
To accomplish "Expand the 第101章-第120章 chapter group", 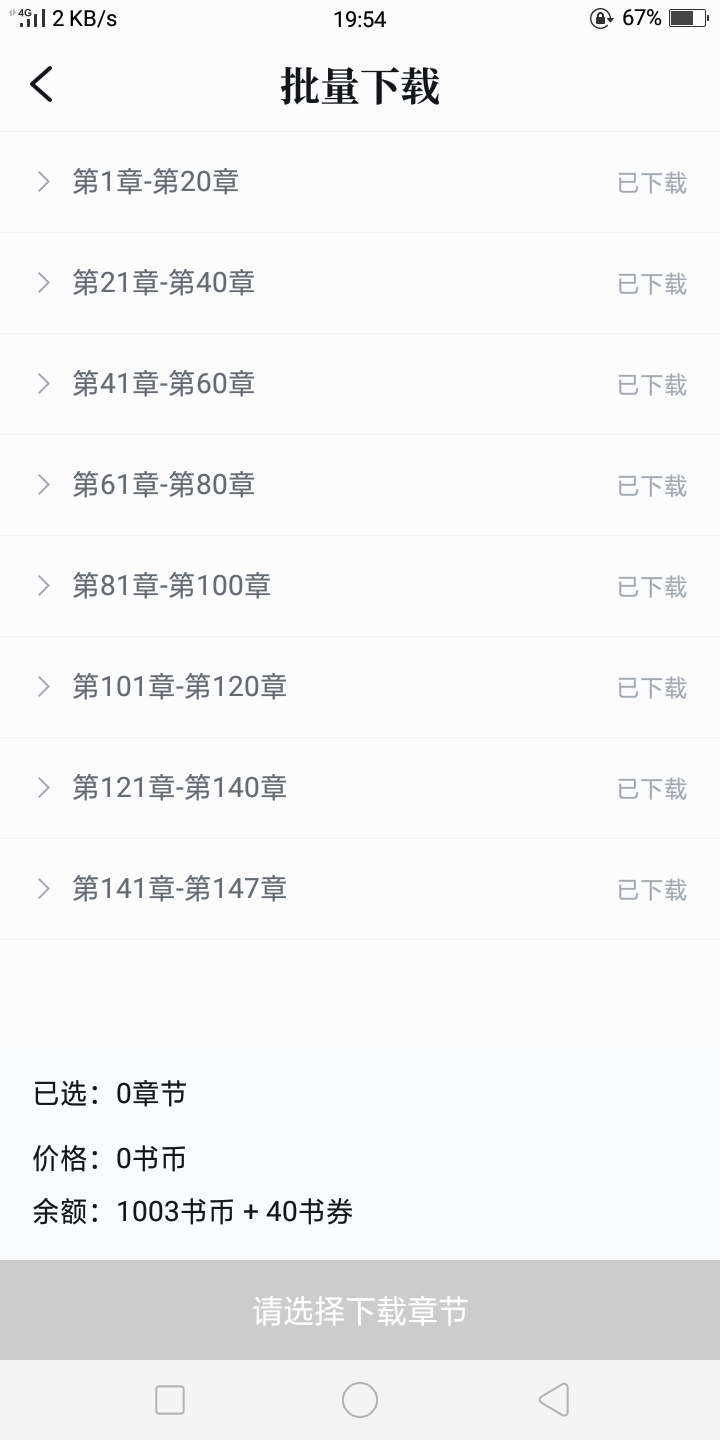I will click(44, 687).
